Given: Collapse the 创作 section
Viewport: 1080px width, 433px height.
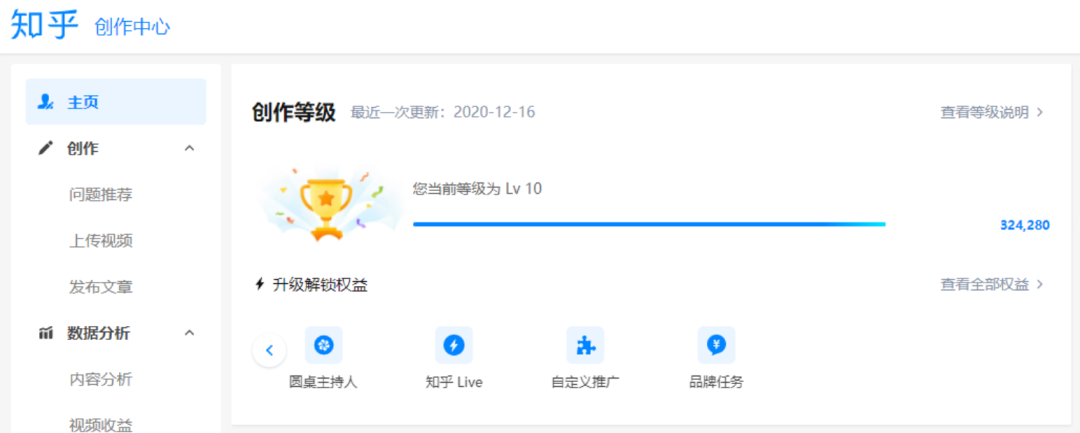Looking at the screenshot, I should coord(189,148).
